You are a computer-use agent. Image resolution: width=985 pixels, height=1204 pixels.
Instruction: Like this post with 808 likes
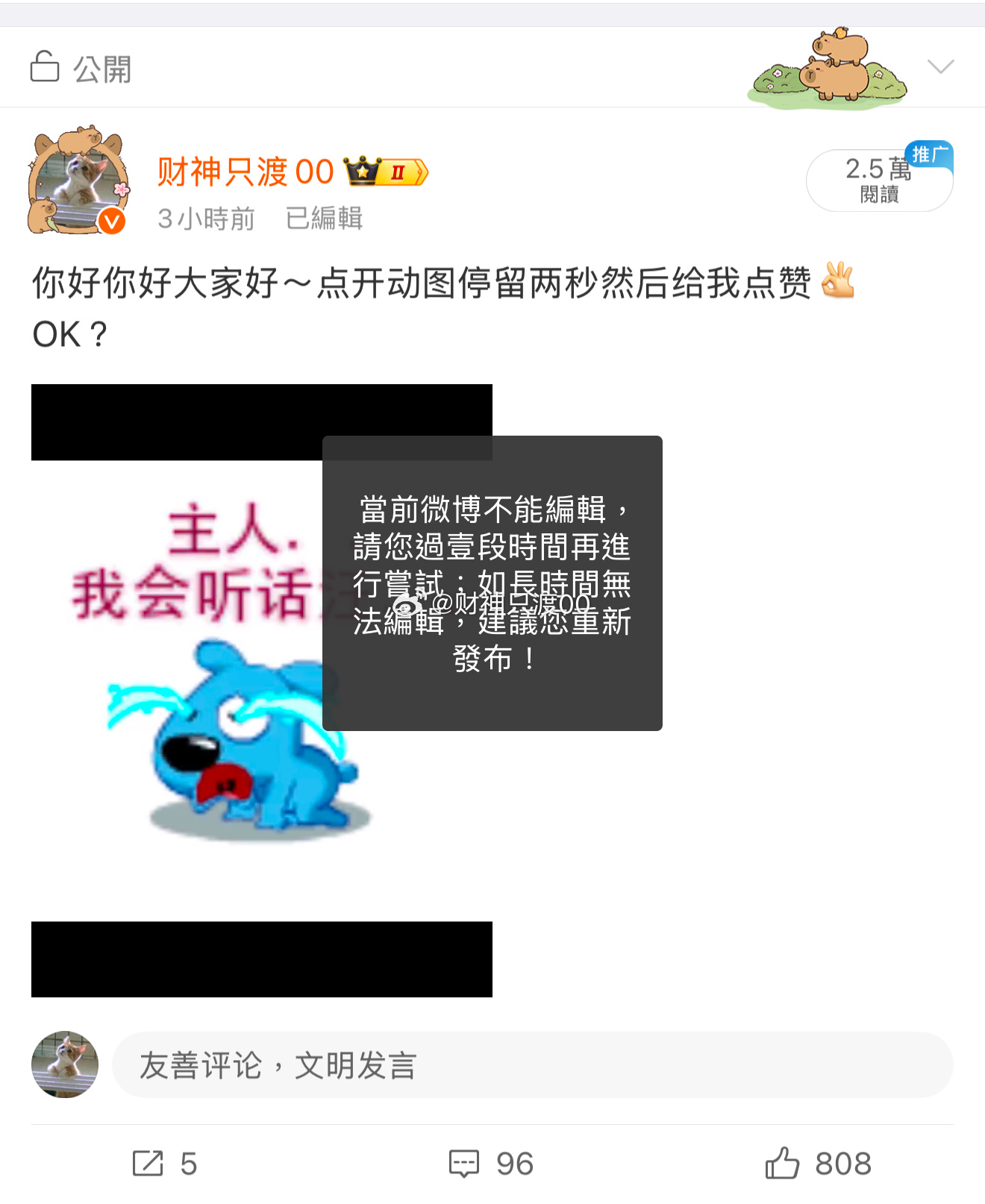click(818, 1164)
